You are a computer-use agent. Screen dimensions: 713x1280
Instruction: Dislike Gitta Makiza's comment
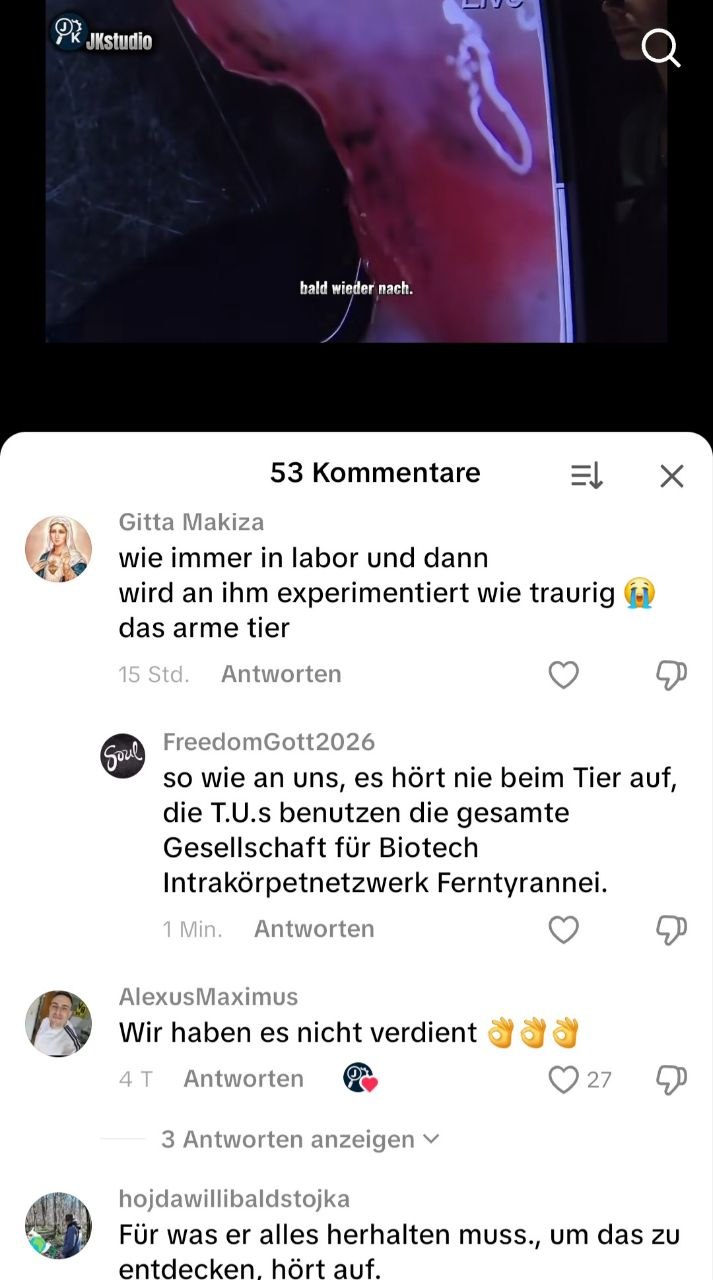[671, 676]
